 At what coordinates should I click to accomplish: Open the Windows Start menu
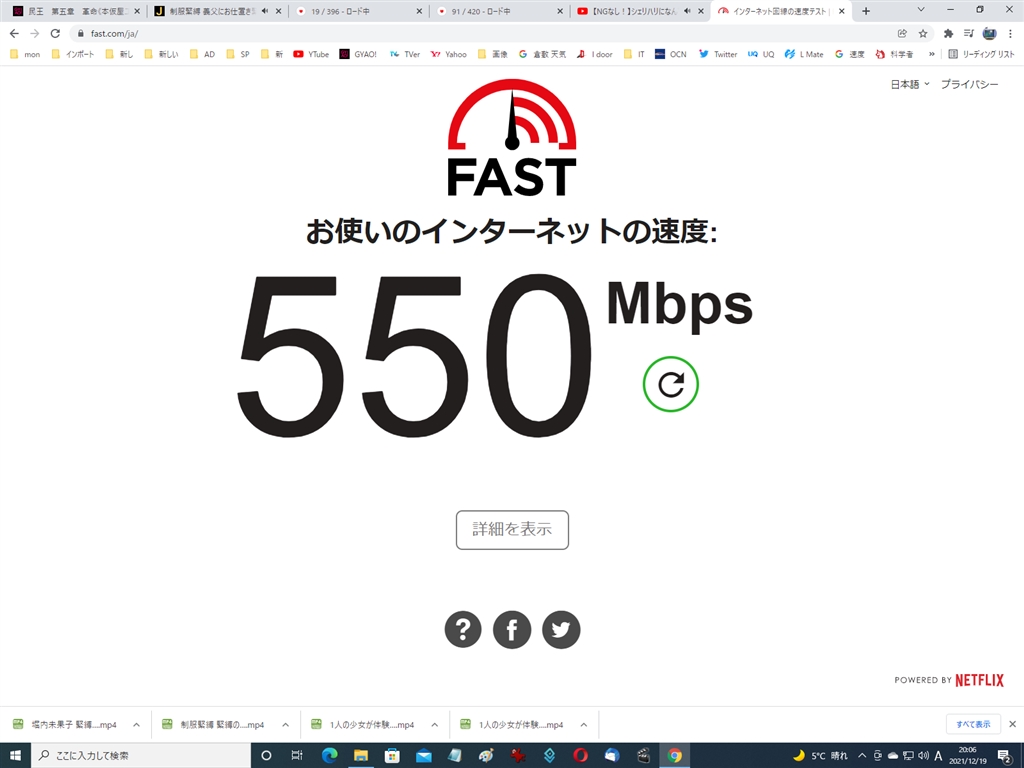point(16,755)
